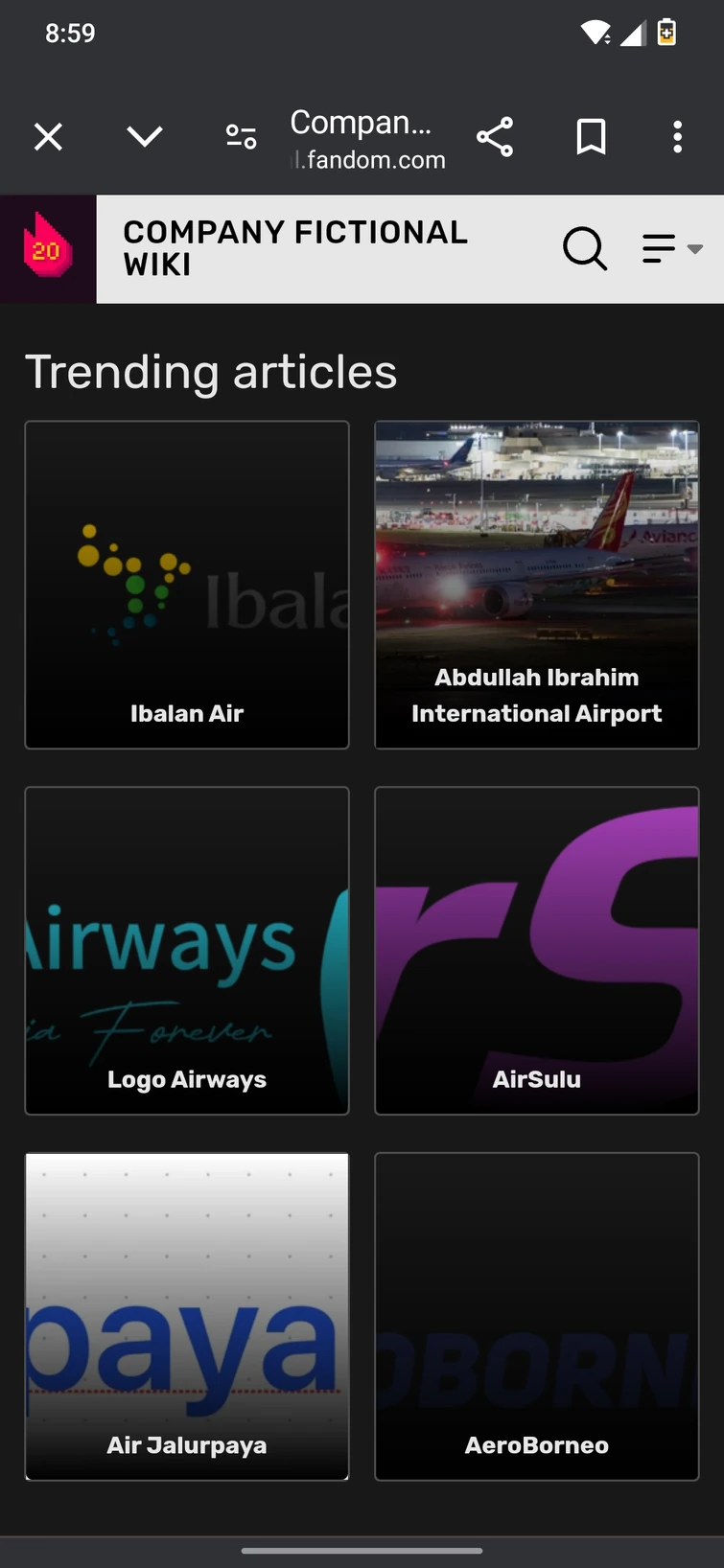Open the Ibalan Air article
This screenshot has height=1568, width=724.
[x=187, y=585]
